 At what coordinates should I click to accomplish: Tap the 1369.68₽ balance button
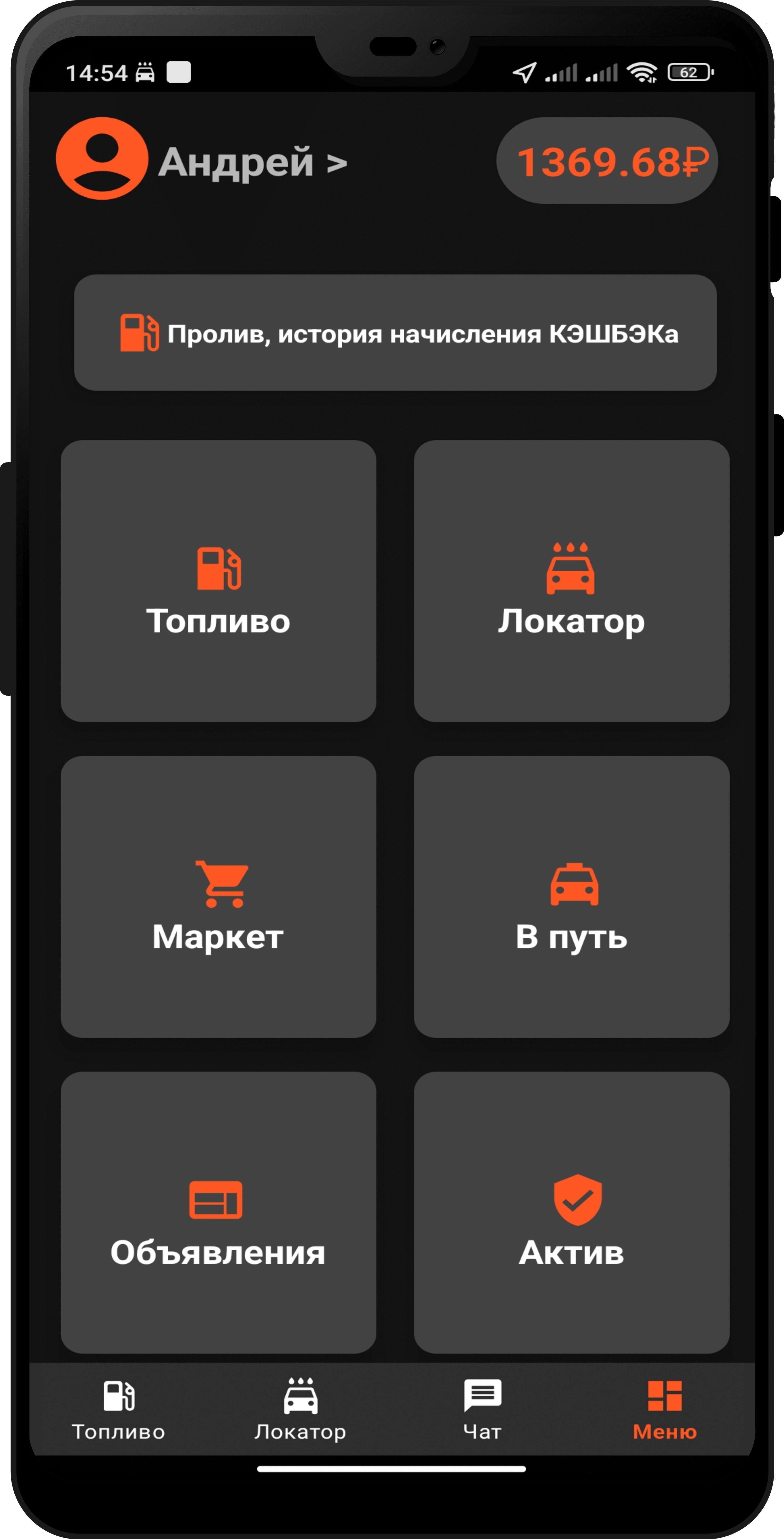pyautogui.click(x=607, y=161)
